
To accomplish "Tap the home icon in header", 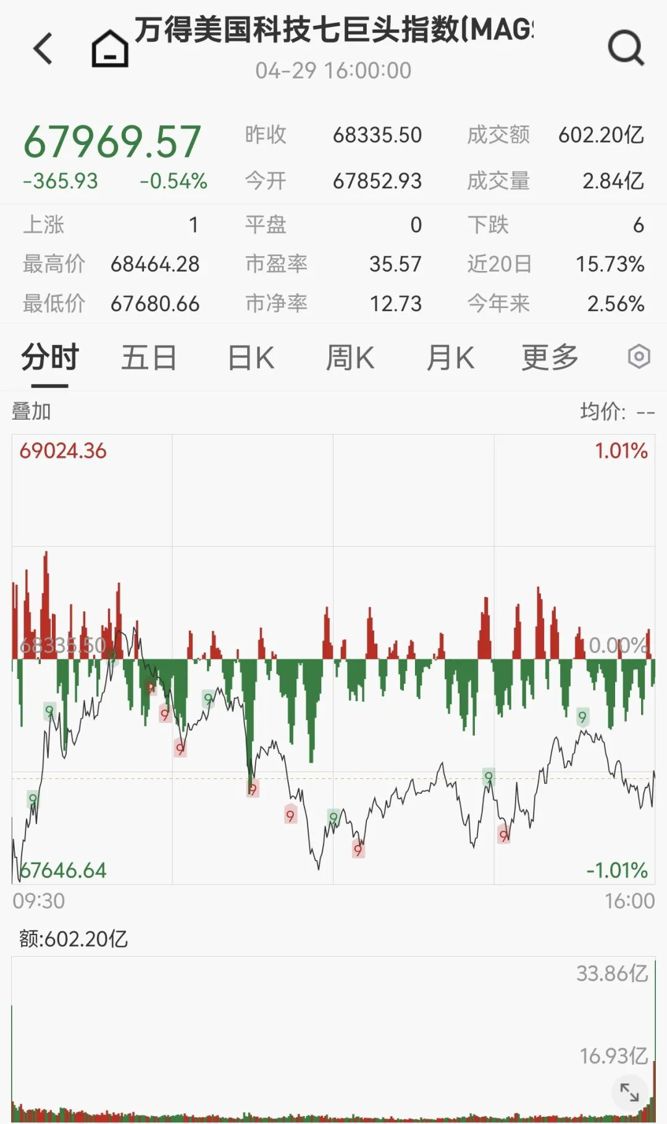I will (x=110, y=48).
